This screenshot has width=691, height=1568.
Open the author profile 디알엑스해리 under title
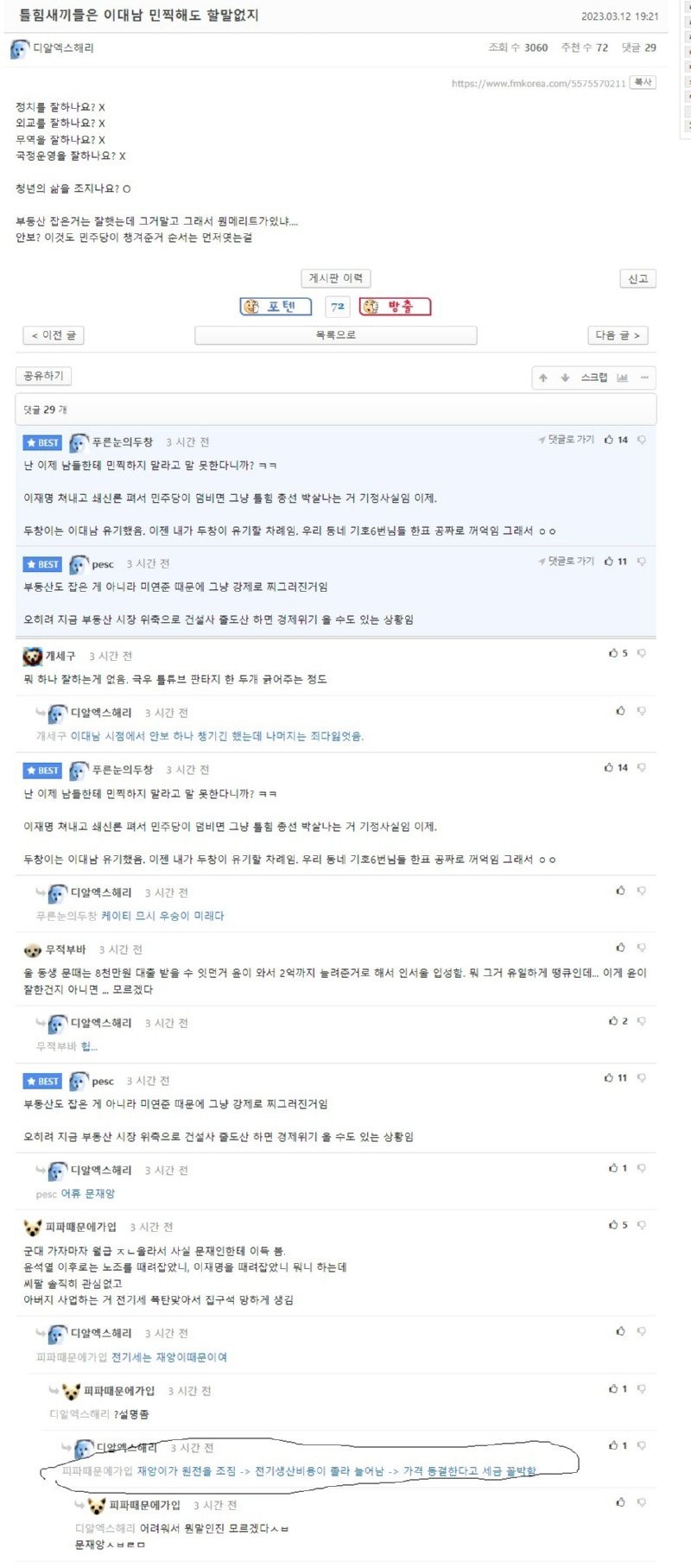(62, 48)
